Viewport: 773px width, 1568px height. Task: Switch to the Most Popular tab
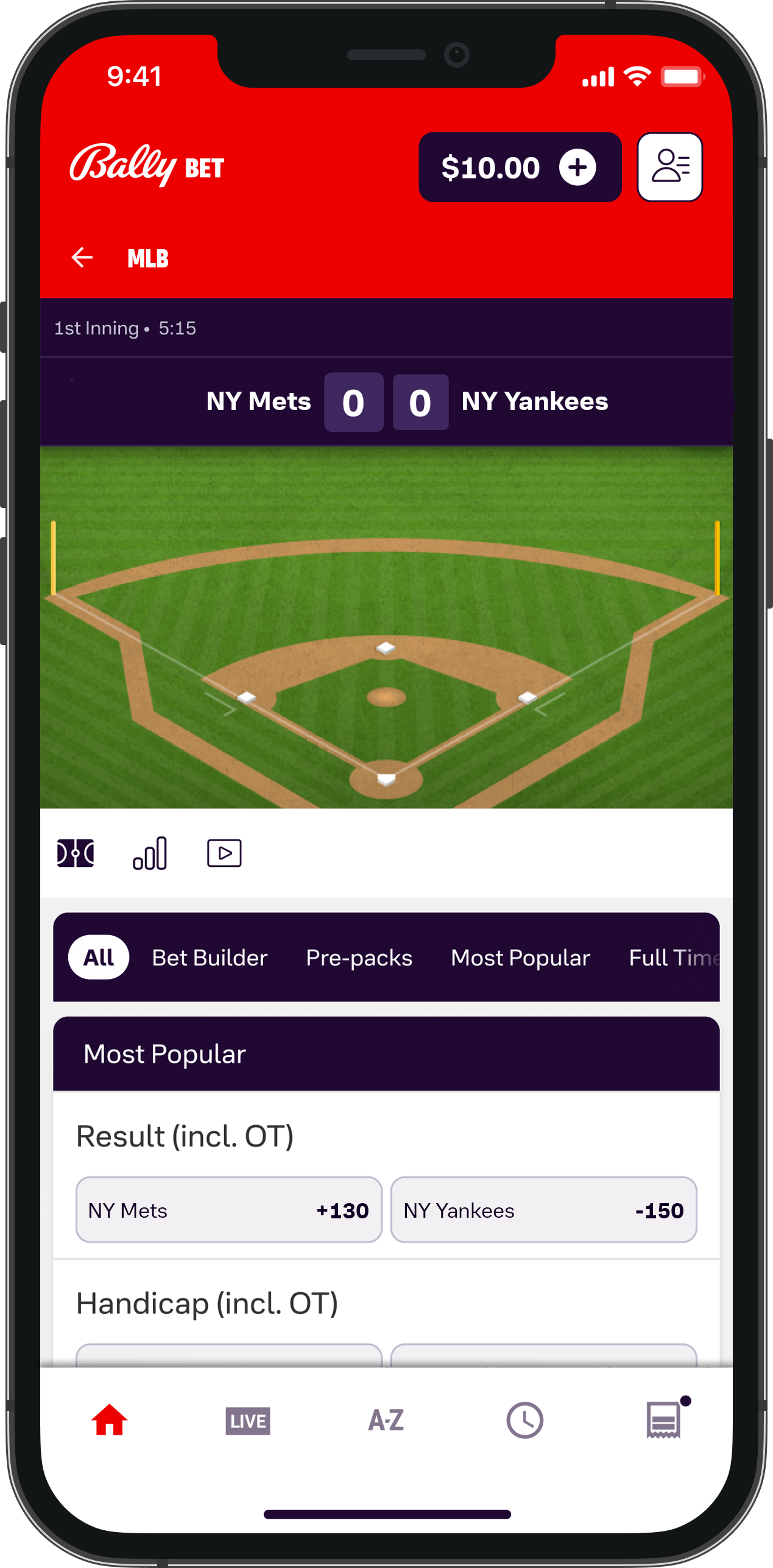pyautogui.click(x=520, y=958)
